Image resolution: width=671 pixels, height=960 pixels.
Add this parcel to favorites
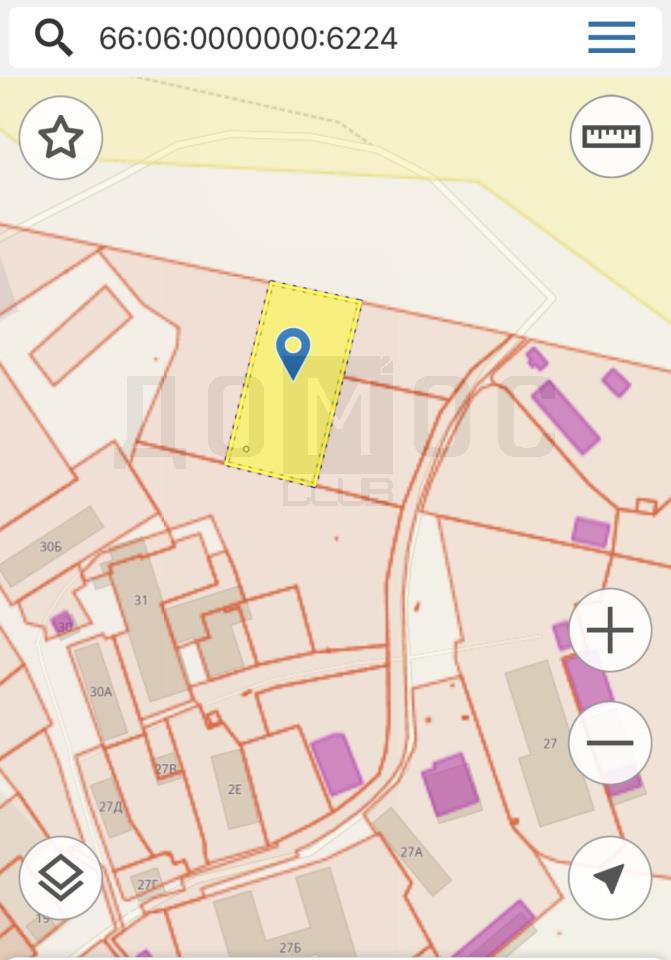tap(61, 137)
